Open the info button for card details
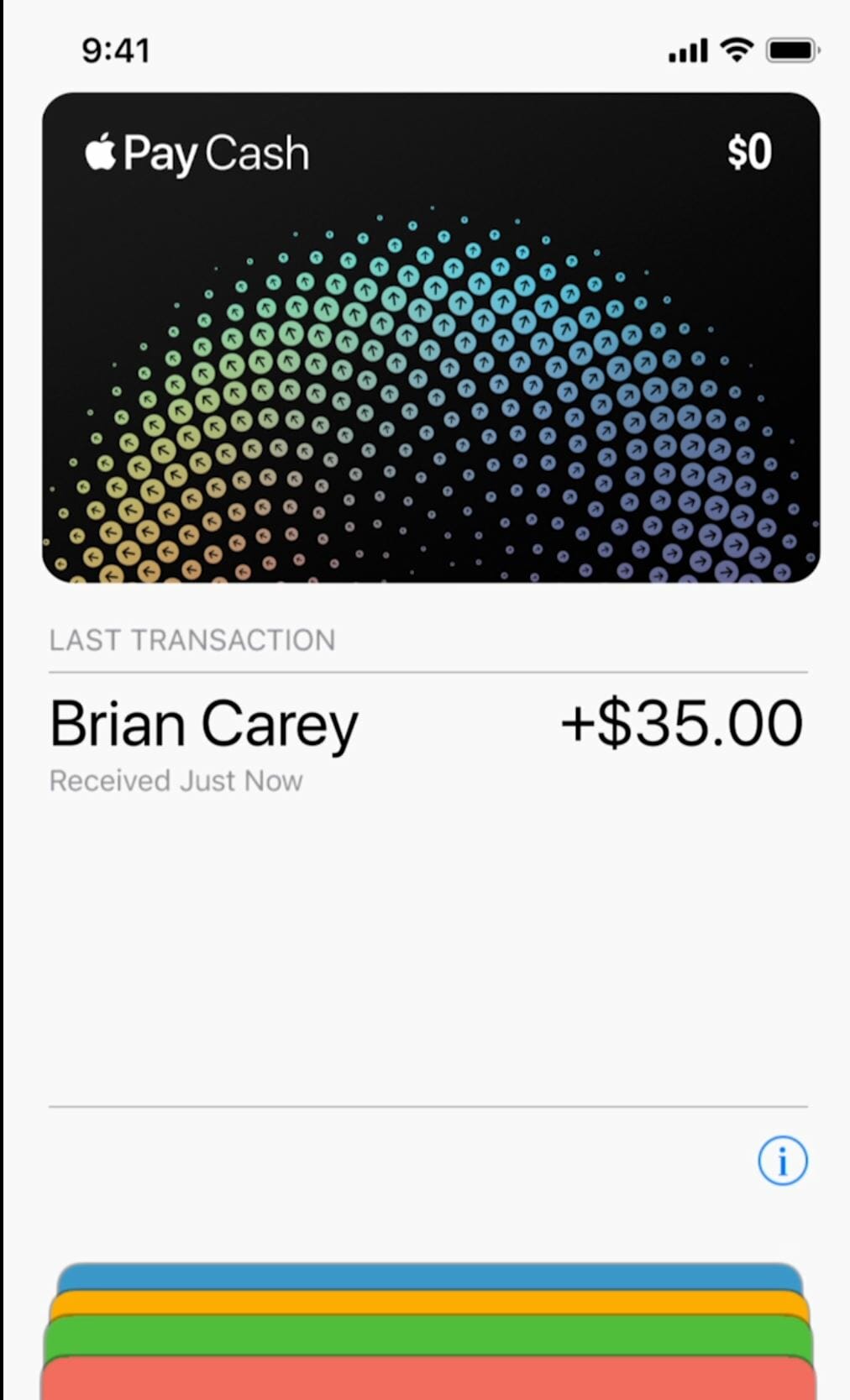Screen dimensions: 850x1400 782,1161
